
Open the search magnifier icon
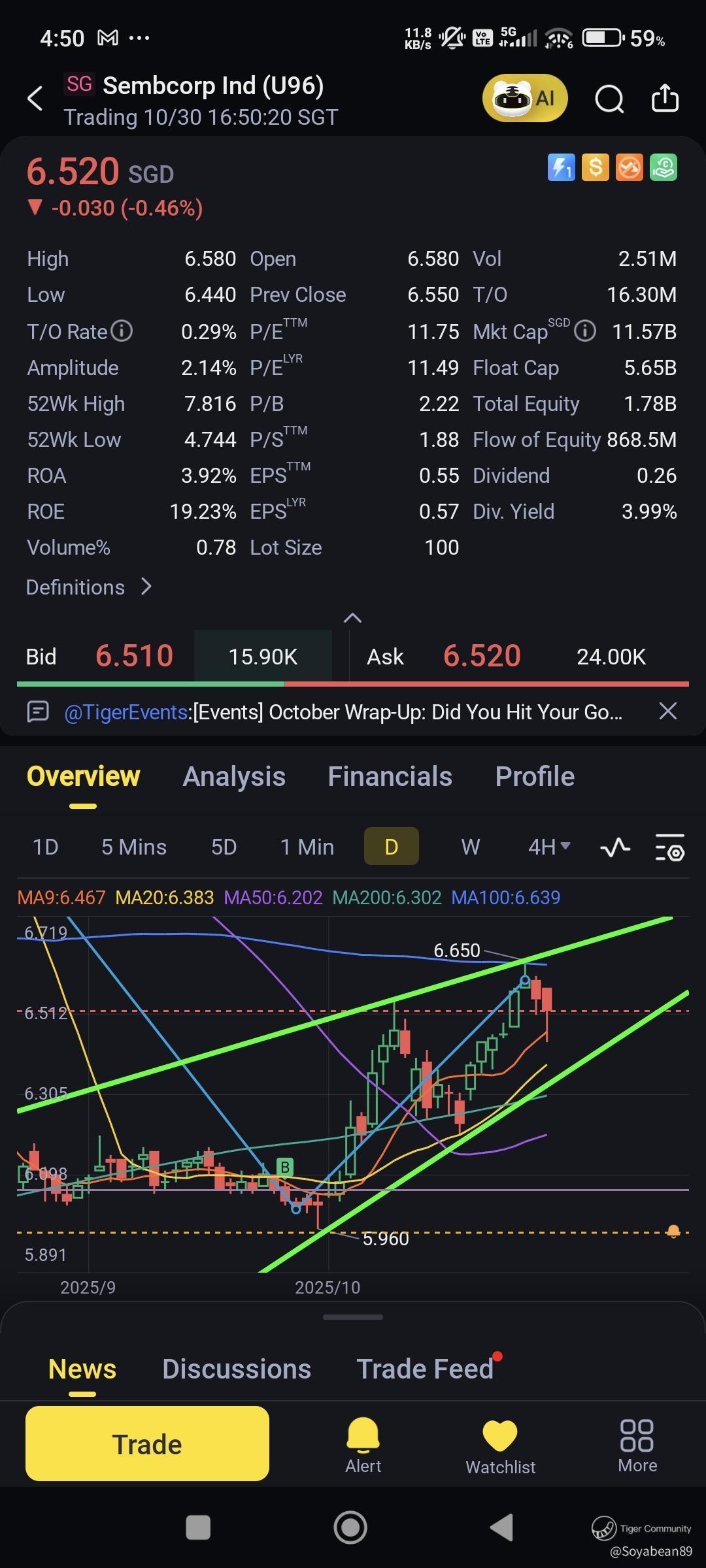coord(609,99)
